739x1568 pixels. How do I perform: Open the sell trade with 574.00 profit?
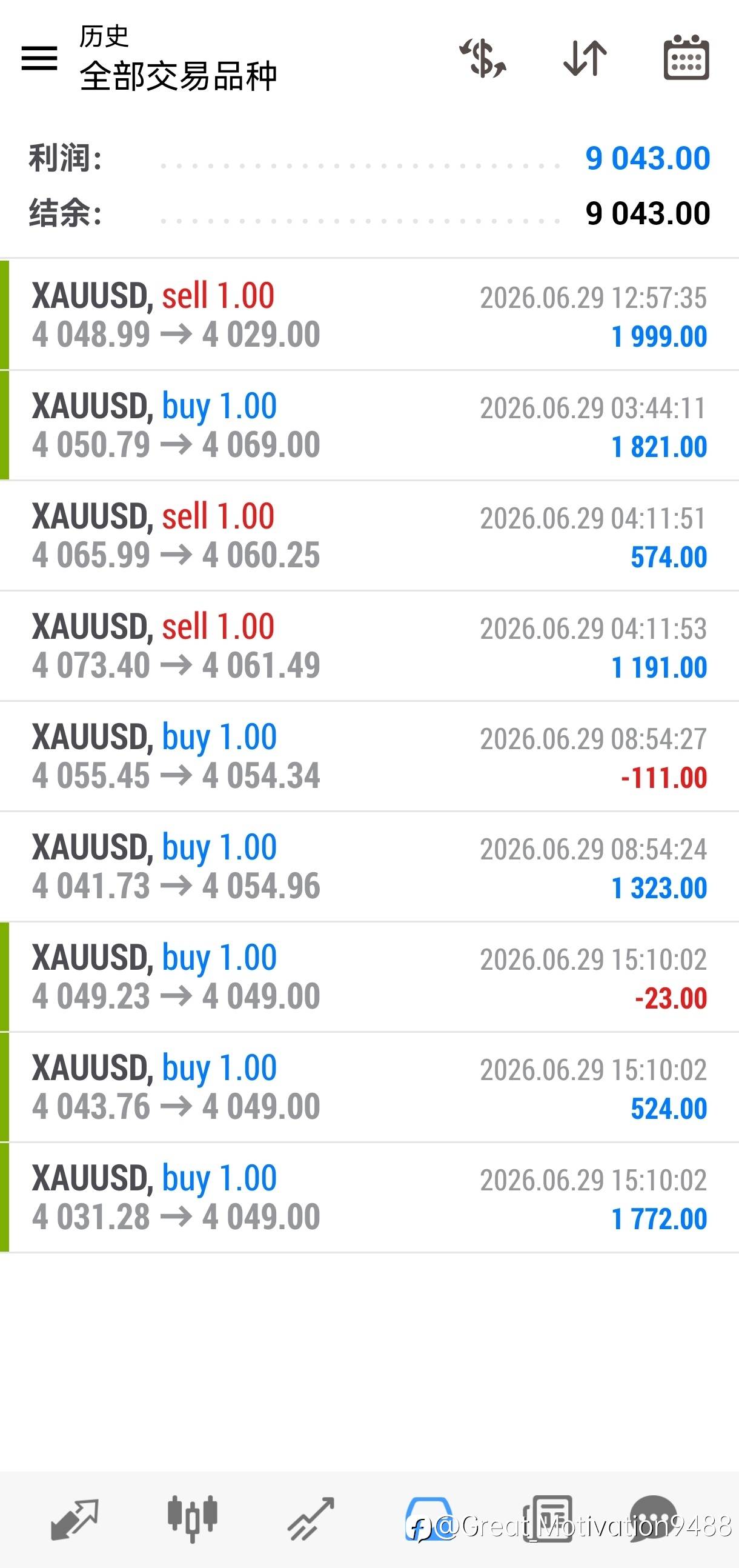click(369, 536)
